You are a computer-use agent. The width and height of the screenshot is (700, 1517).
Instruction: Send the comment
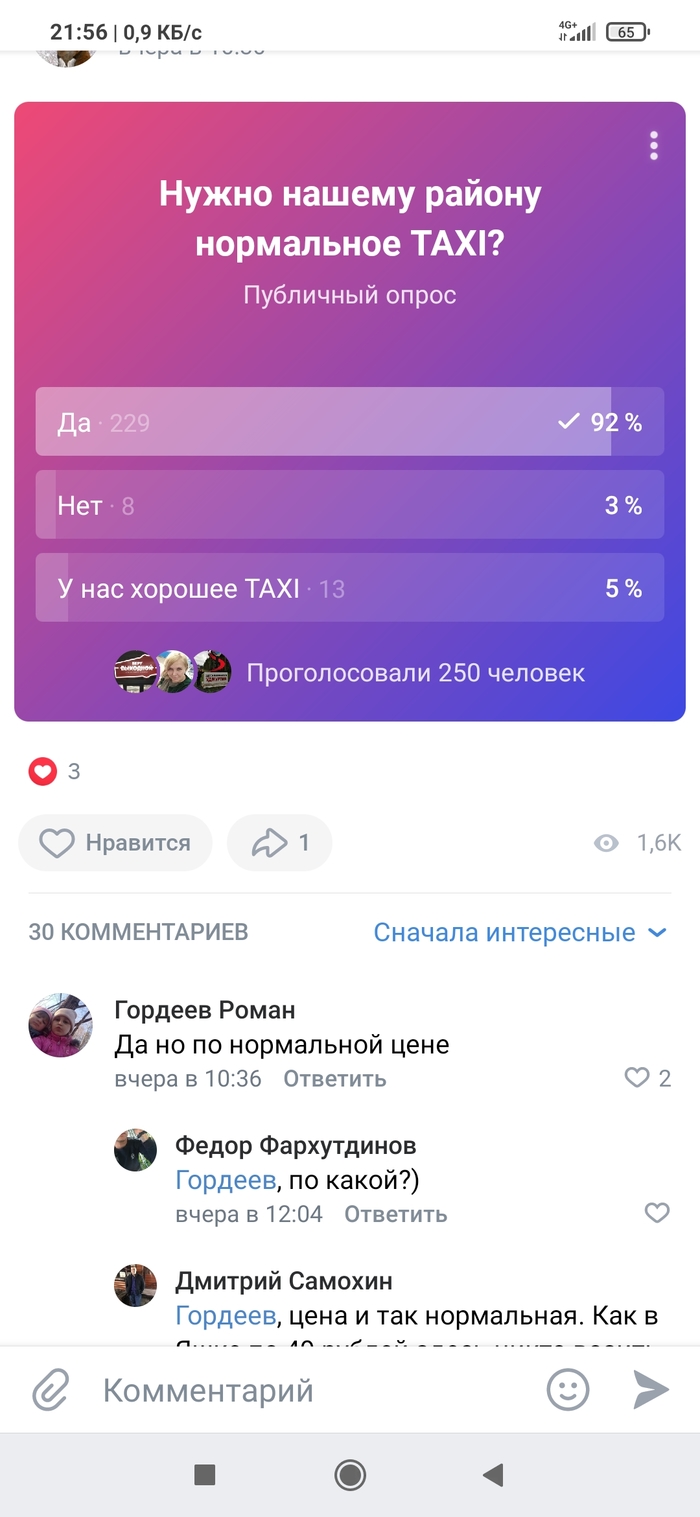[x=650, y=1390]
